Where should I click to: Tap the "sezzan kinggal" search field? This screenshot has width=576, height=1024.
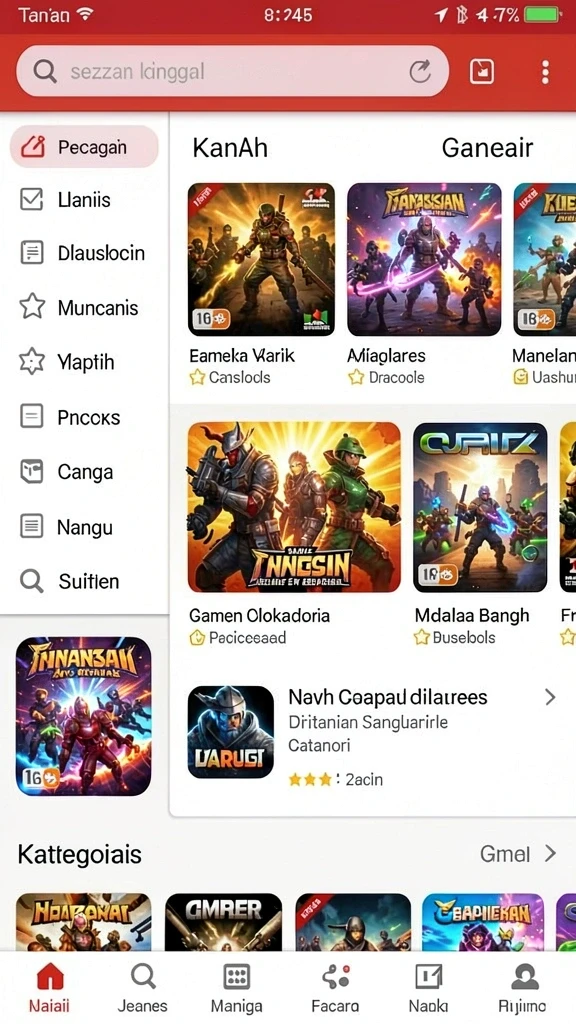pyautogui.click(x=232, y=71)
